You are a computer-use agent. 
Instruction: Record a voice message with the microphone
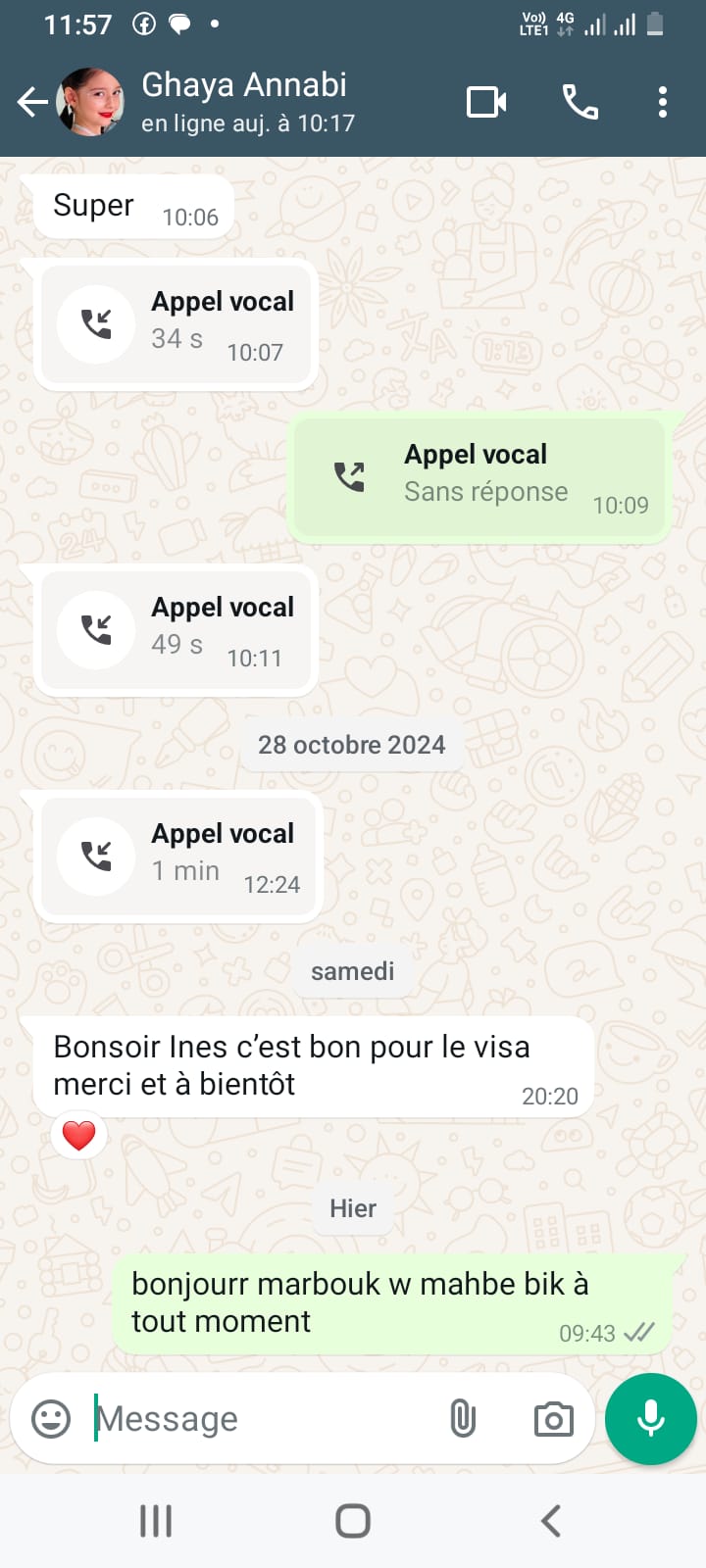[650, 1418]
